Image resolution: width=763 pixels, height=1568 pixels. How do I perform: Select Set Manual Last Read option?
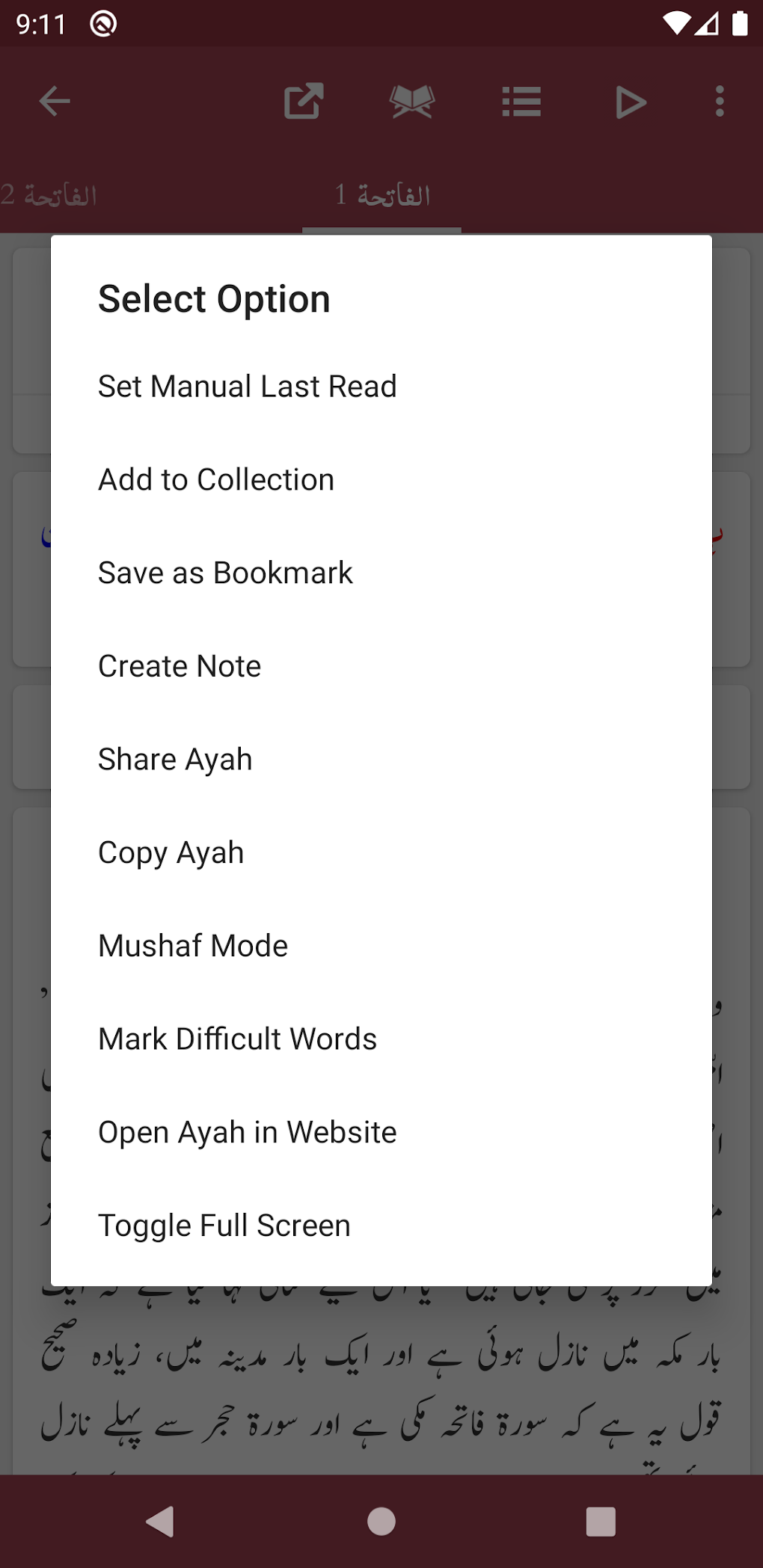coord(248,387)
